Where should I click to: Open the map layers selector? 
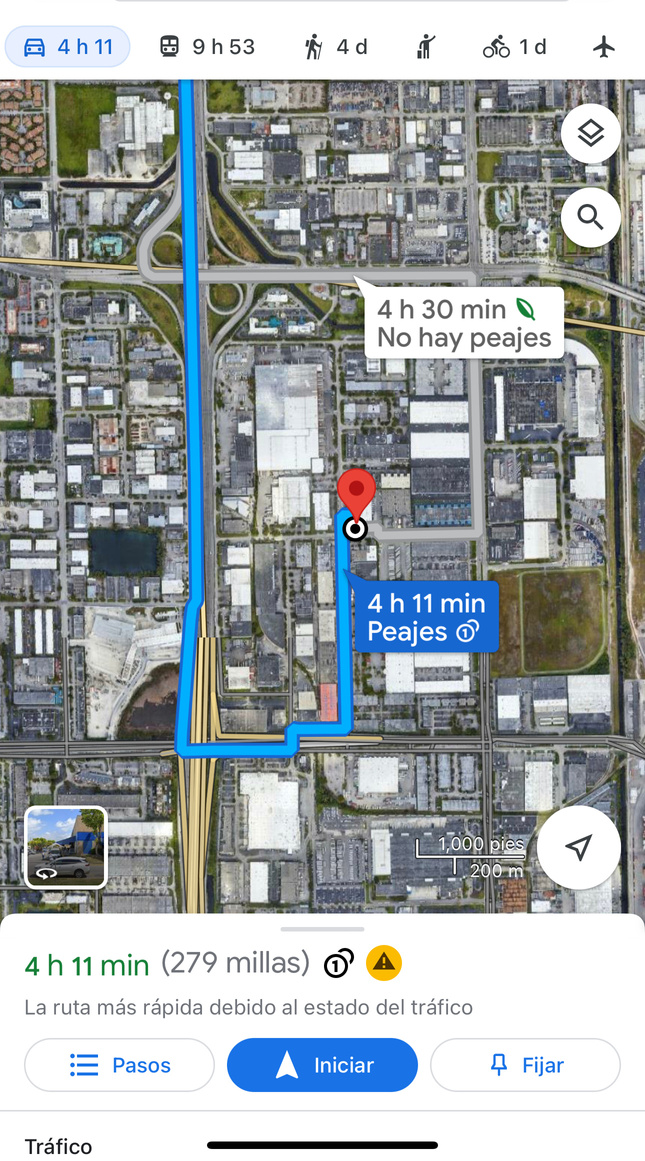[x=590, y=134]
